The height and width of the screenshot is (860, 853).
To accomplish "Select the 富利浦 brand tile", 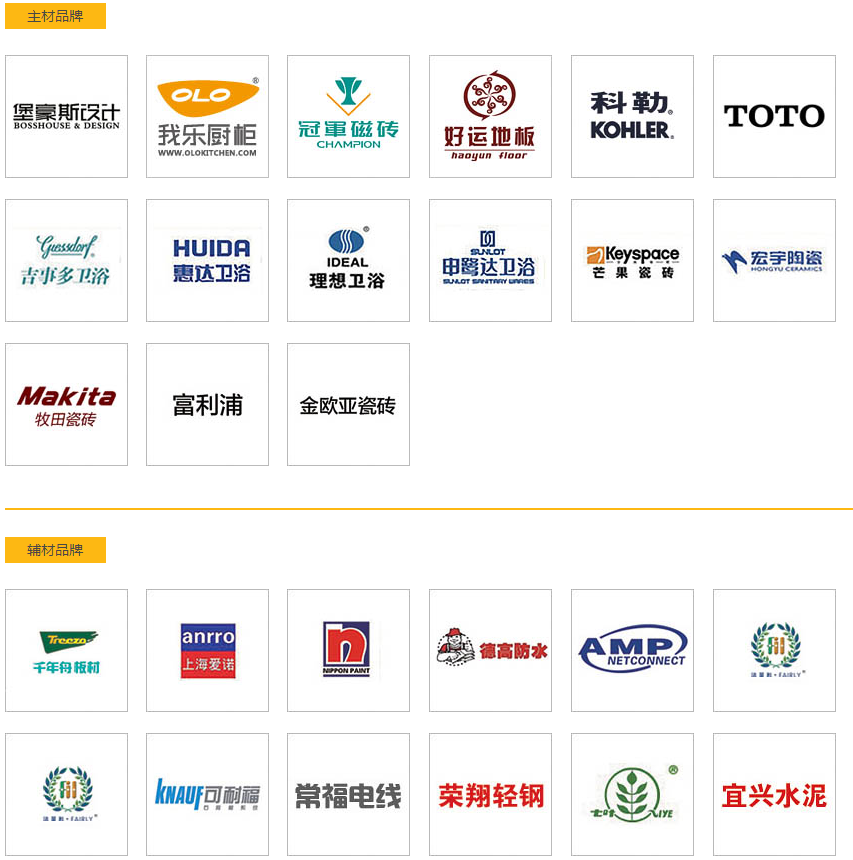I will pos(207,405).
